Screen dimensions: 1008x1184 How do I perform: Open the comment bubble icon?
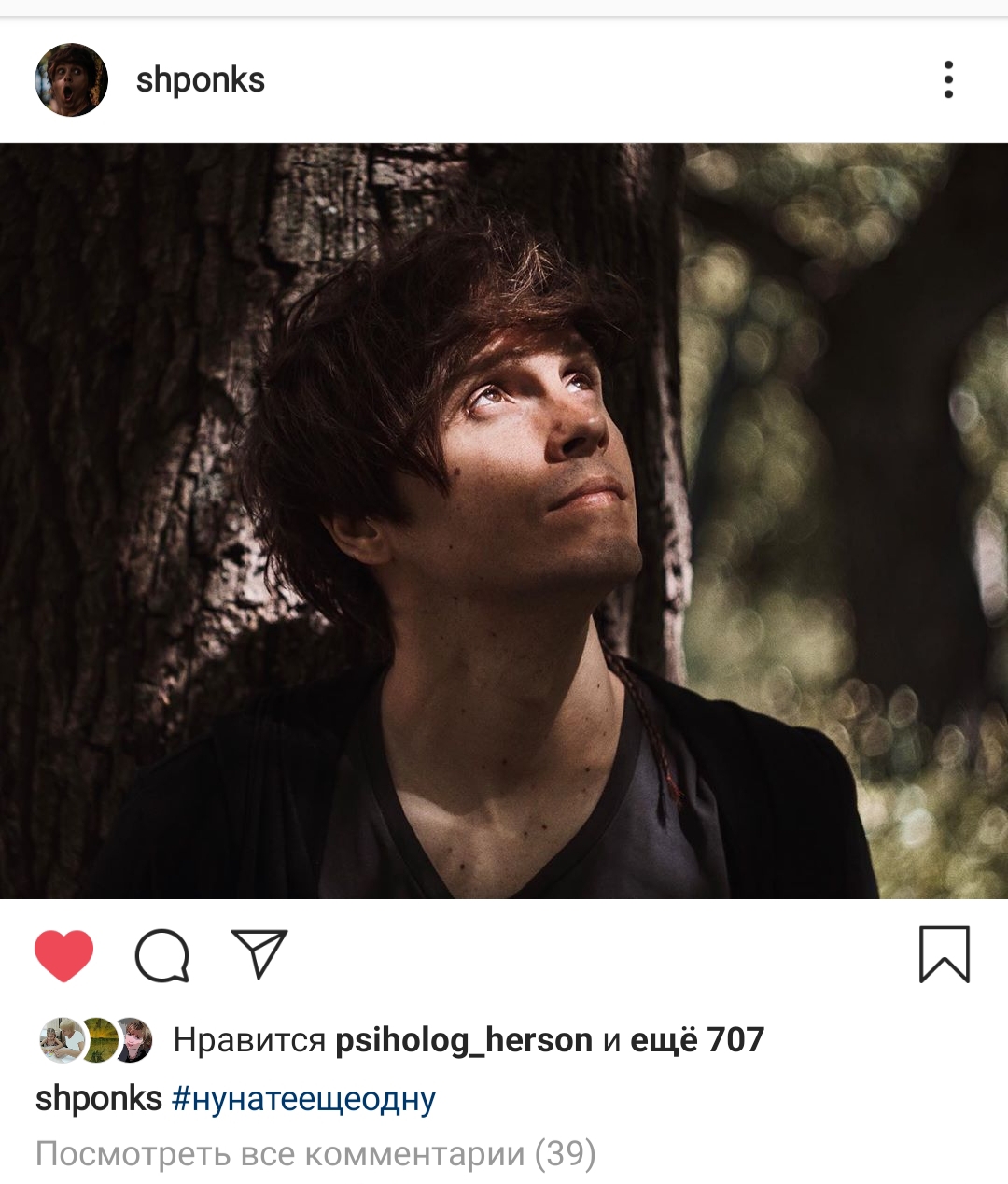(162, 955)
